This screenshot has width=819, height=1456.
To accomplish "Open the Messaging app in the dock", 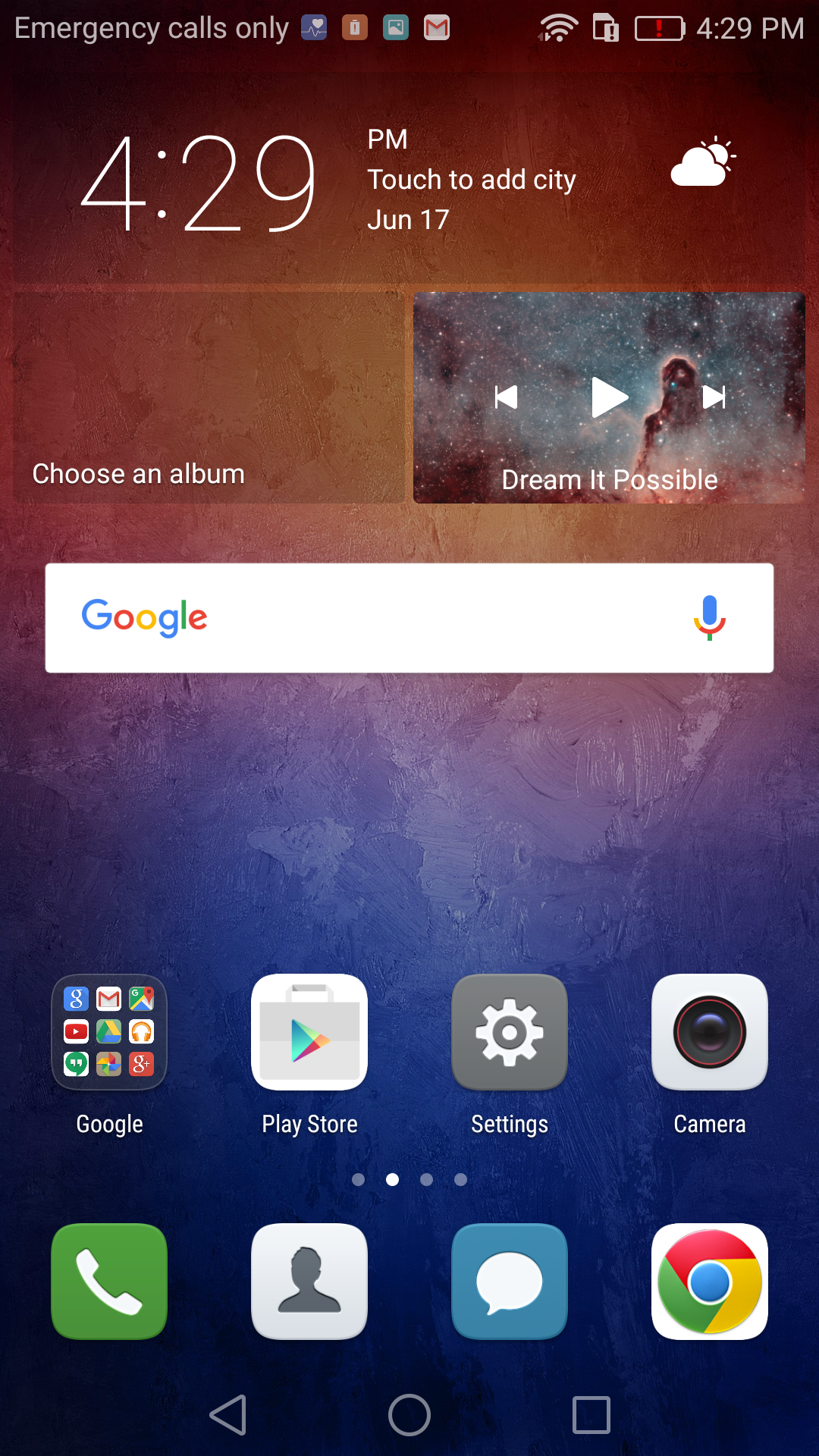I will 510,1282.
